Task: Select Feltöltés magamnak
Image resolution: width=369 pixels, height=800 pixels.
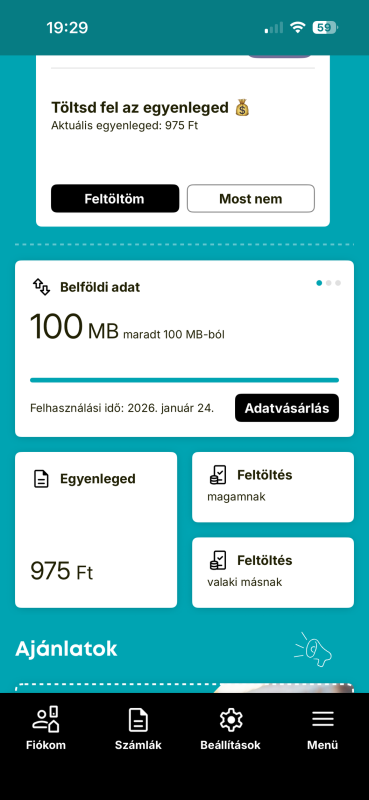Action: (273, 487)
